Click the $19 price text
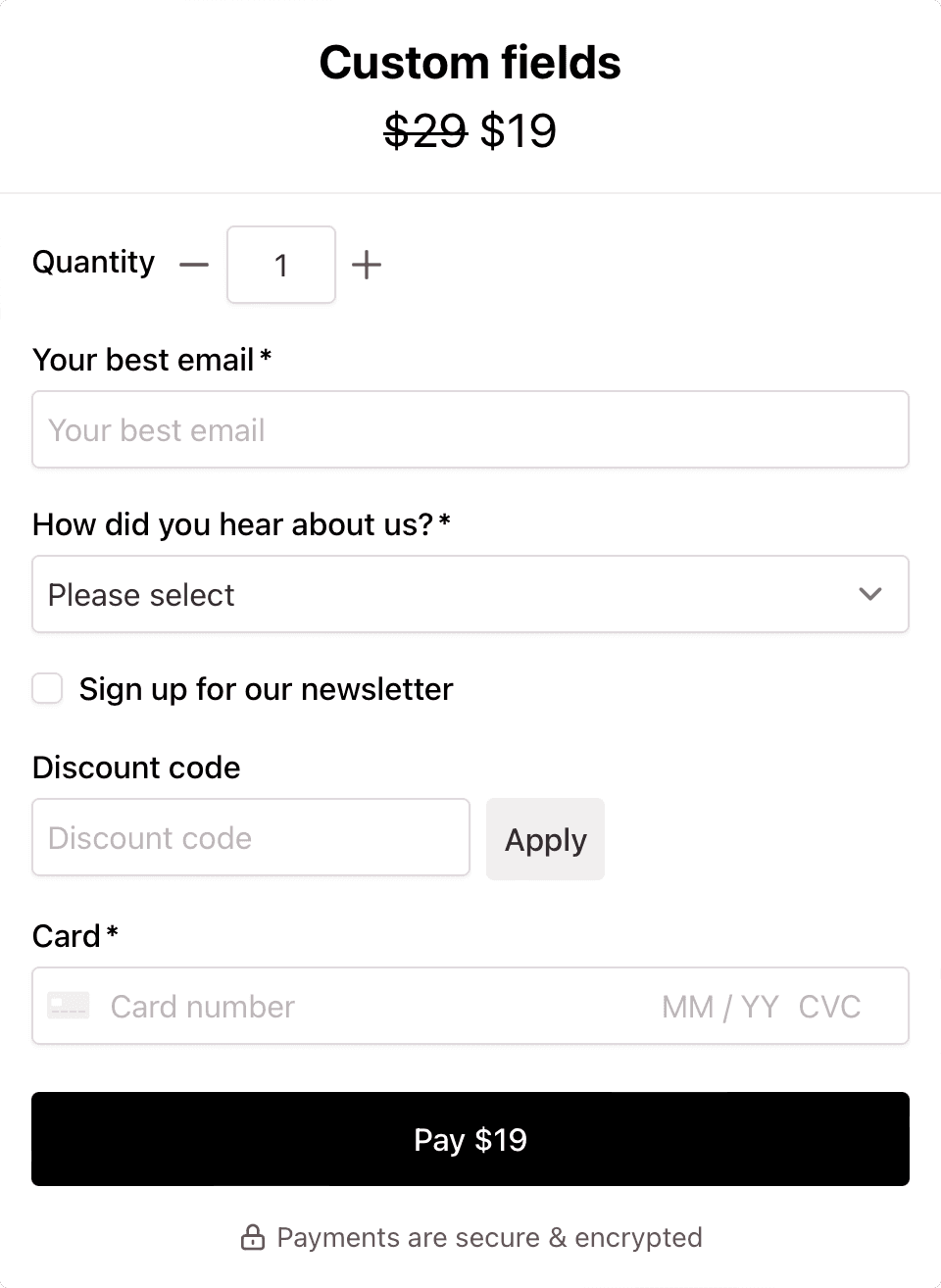Image resolution: width=941 pixels, height=1288 pixels. click(x=519, y=131)
